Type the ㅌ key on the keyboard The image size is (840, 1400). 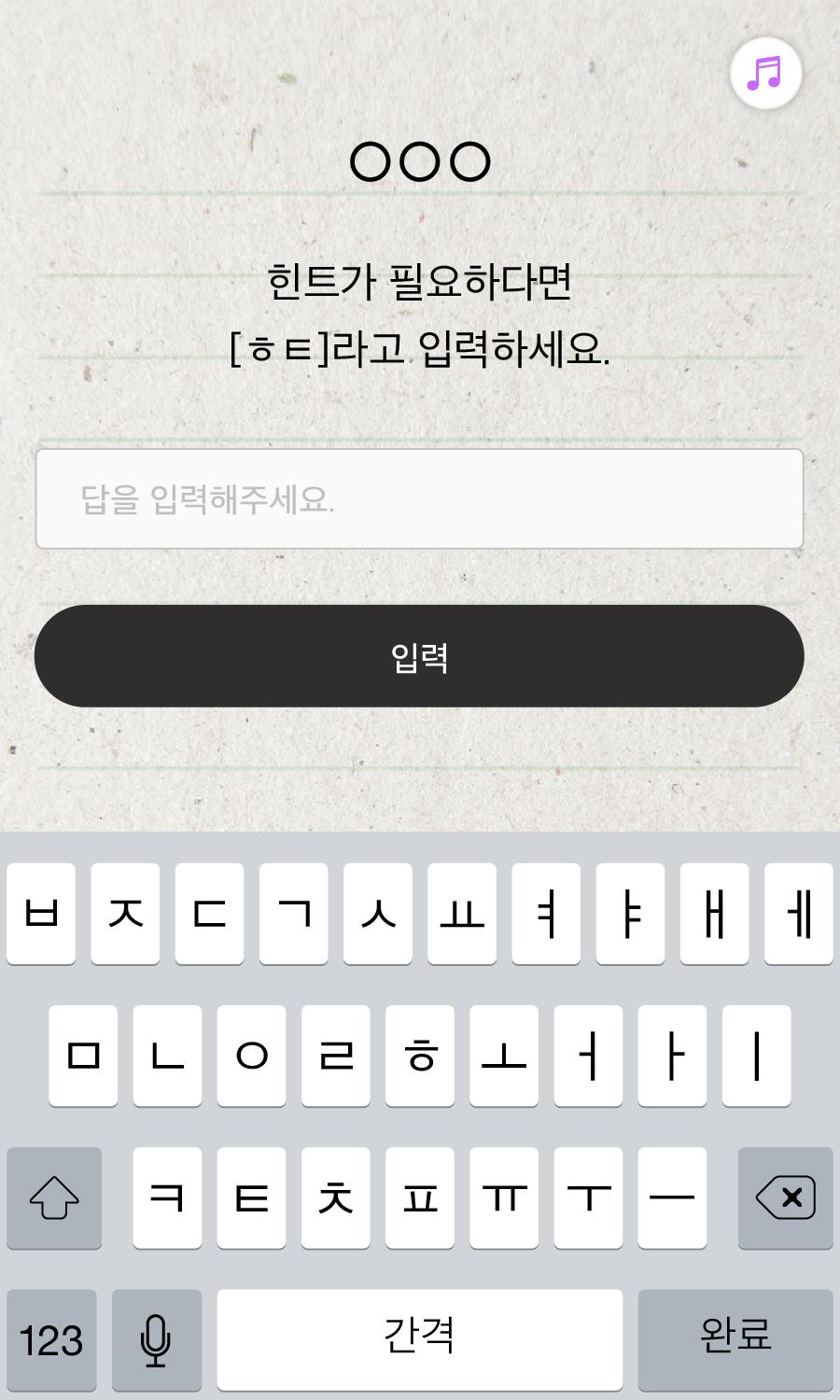[251, 1197]
